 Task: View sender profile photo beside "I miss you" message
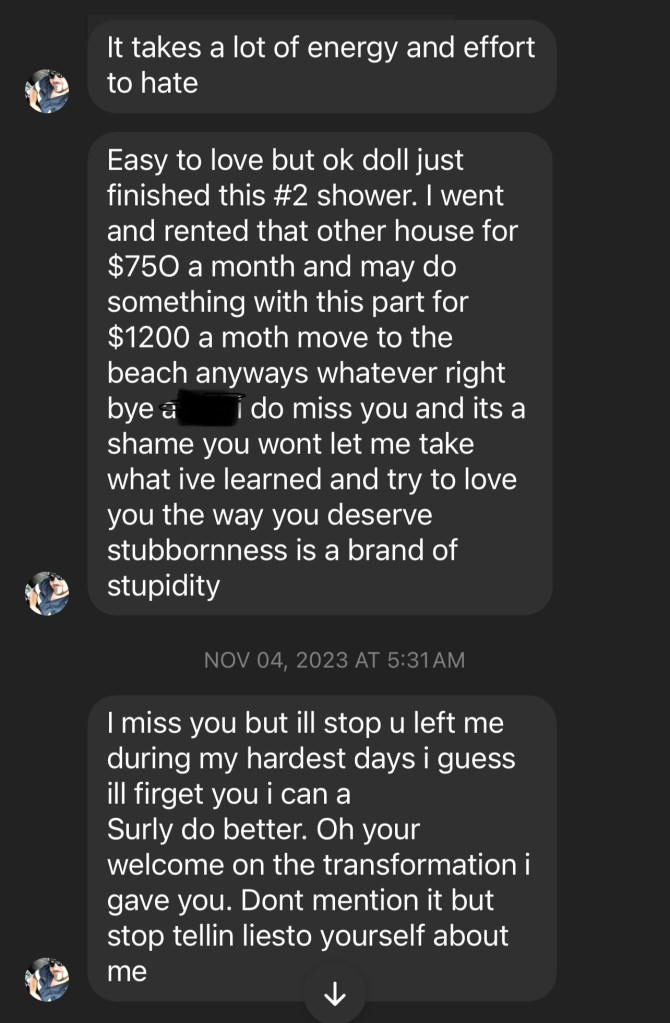pos(47,979)
